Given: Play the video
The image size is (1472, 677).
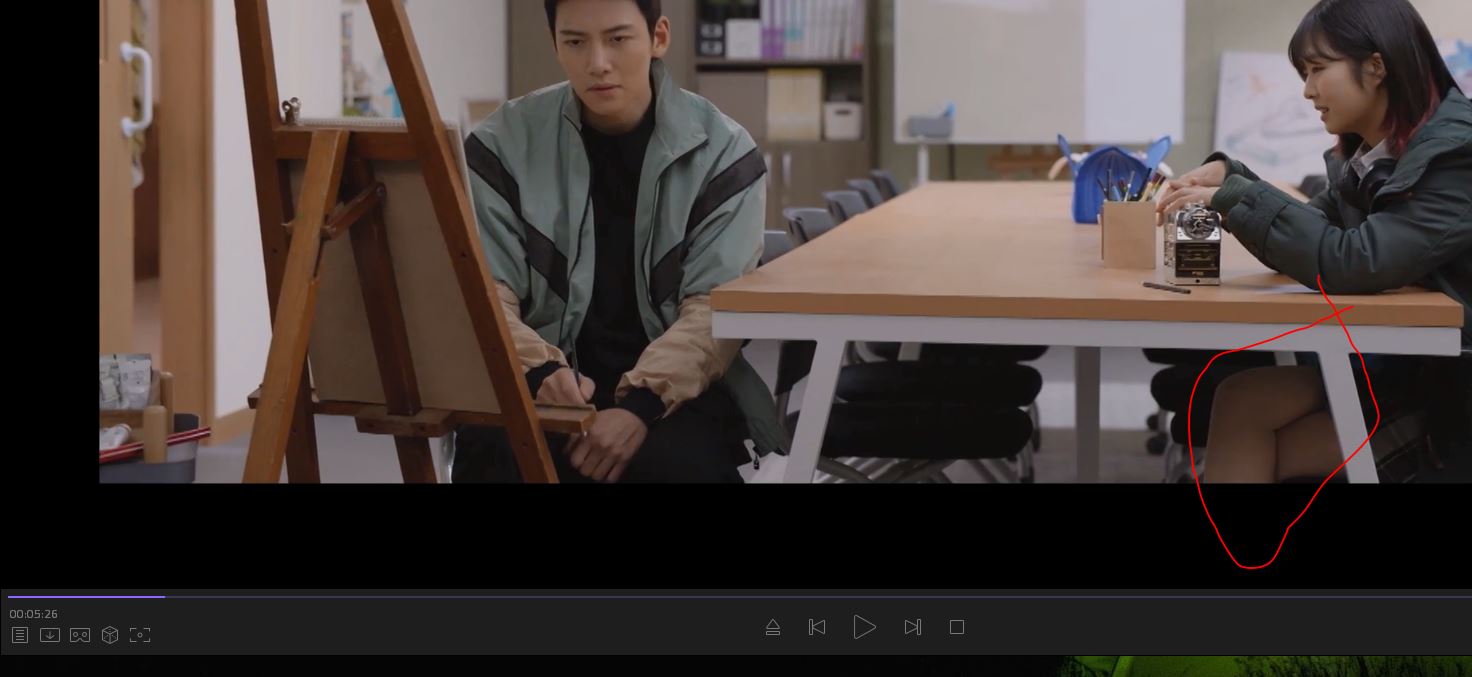Looking at the screenshot, I should [864, 627].
